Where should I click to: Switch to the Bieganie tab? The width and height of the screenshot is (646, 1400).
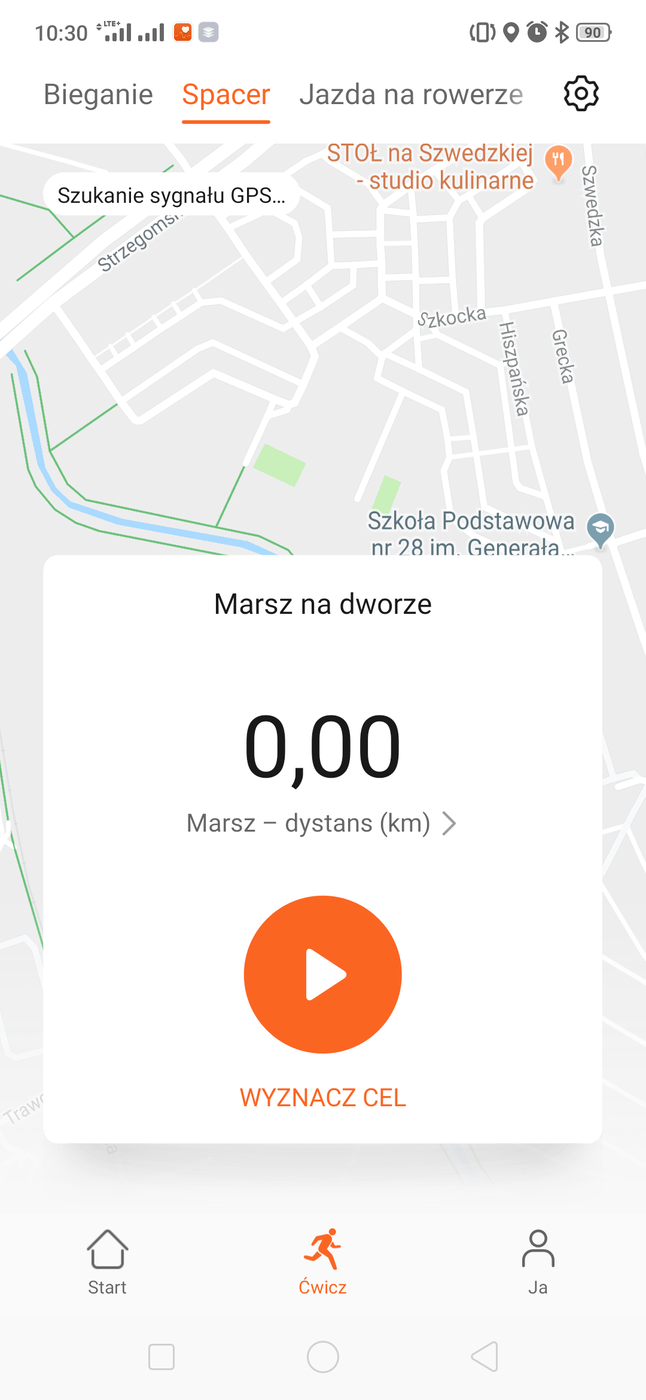pos(98,95)
